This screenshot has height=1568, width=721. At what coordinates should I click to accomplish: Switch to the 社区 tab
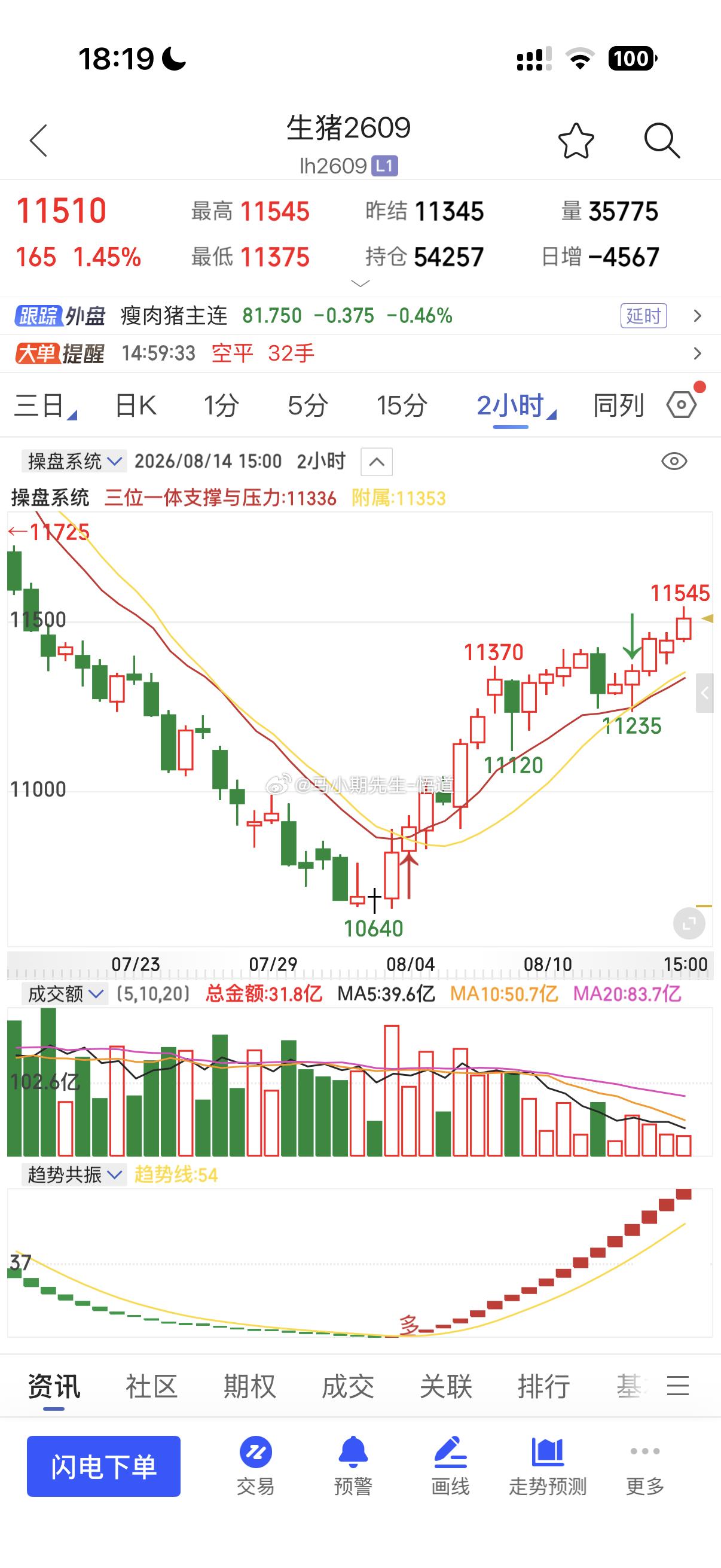coord(151,1387)
